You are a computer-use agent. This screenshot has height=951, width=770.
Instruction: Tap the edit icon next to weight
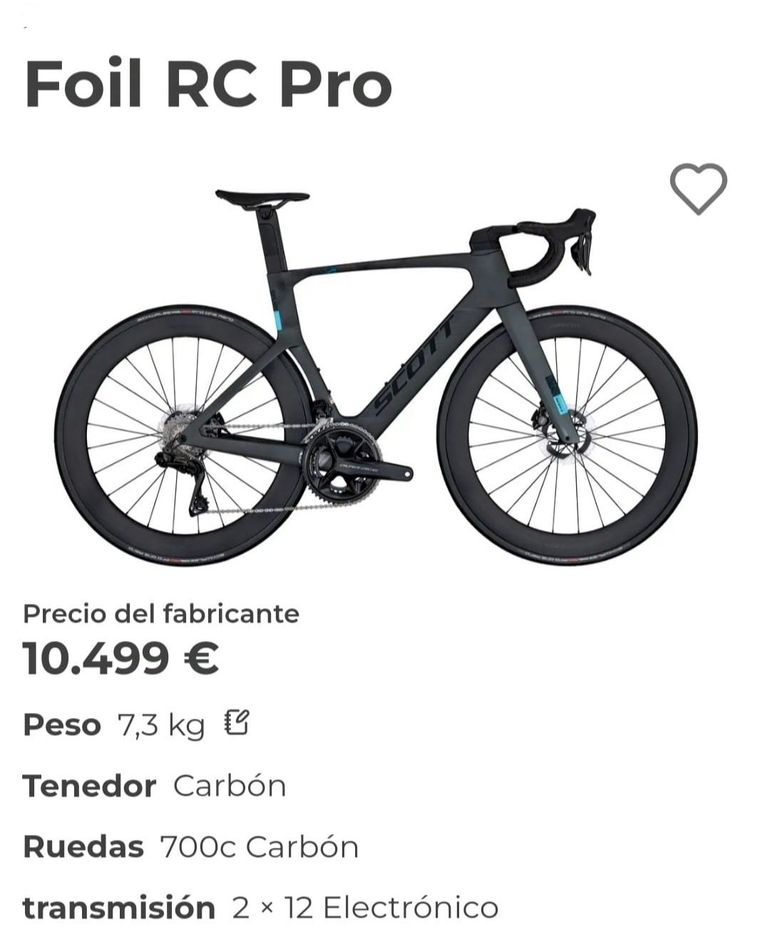click(x=236, y=722)
